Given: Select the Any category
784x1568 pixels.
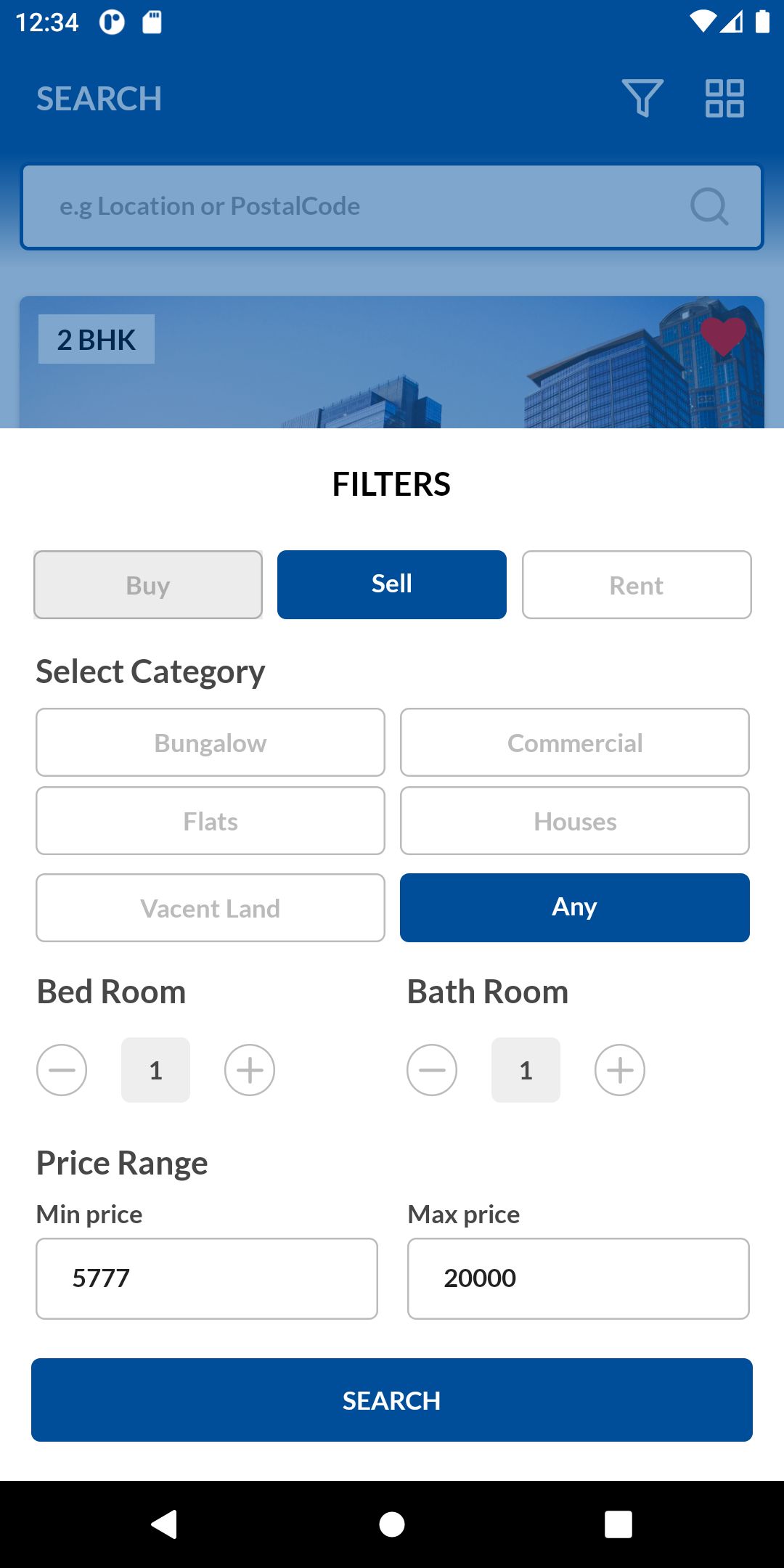Looking at the screenshot, I should (x=575, y=908).
